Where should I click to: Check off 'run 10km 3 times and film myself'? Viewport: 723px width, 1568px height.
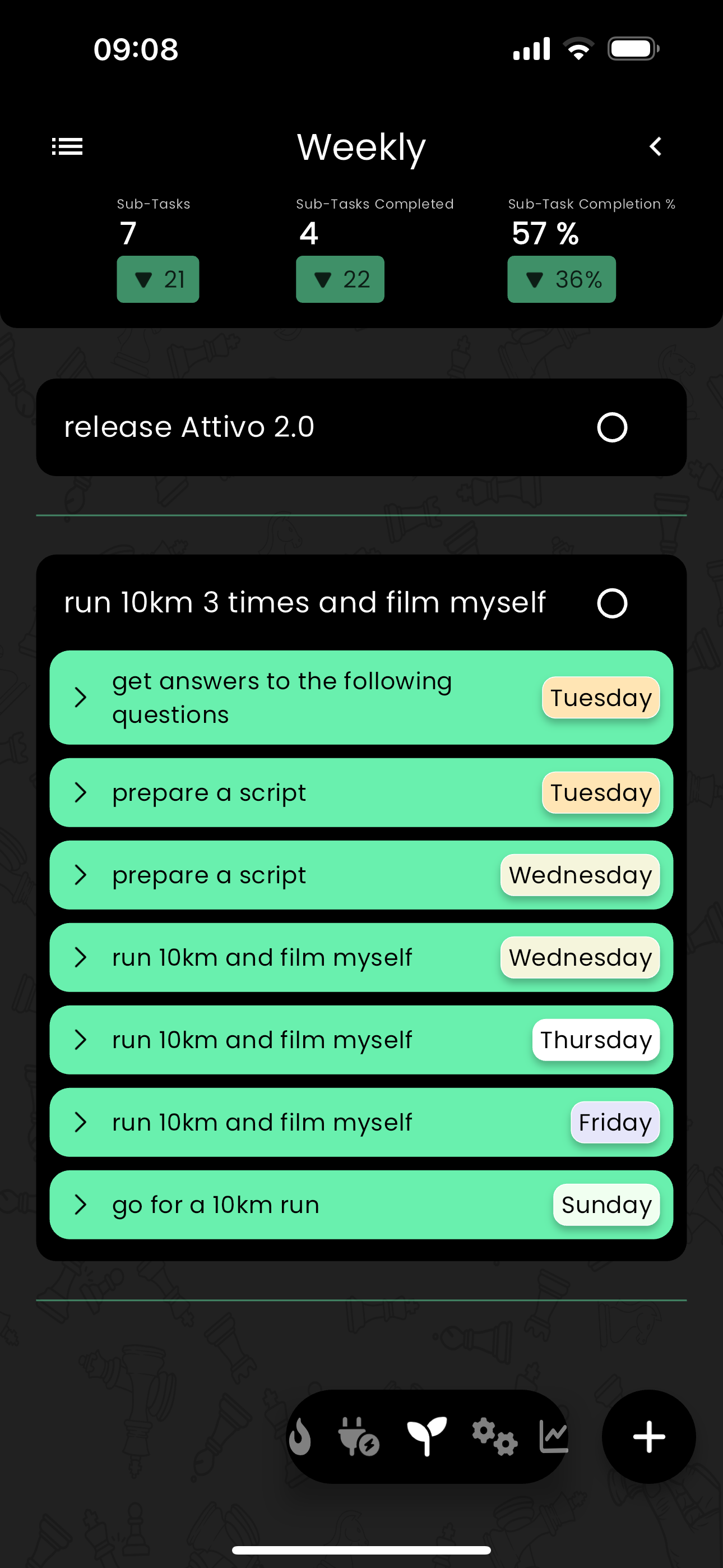click(x=612, y=604)
